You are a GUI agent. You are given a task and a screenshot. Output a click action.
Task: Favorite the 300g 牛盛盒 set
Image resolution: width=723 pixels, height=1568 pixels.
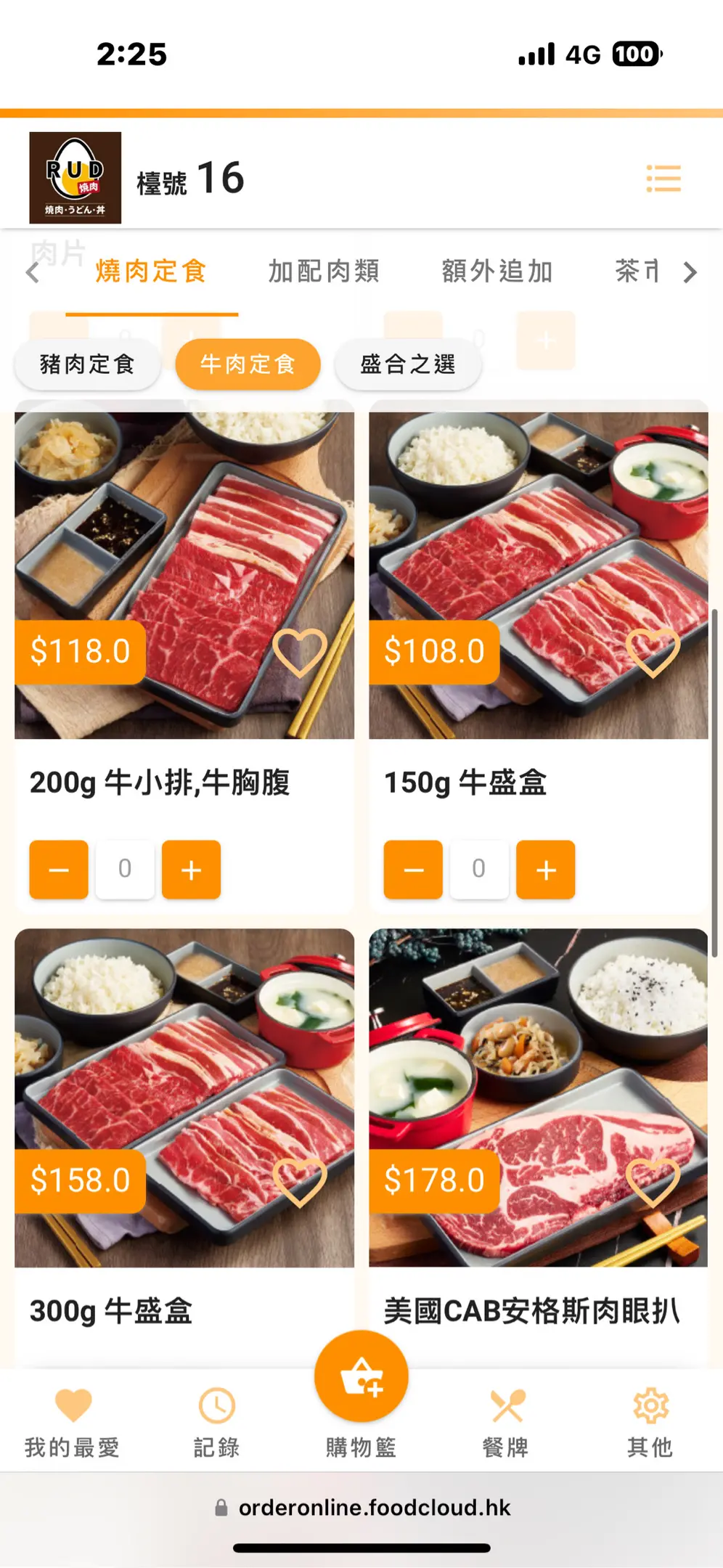pos(299,1180)
